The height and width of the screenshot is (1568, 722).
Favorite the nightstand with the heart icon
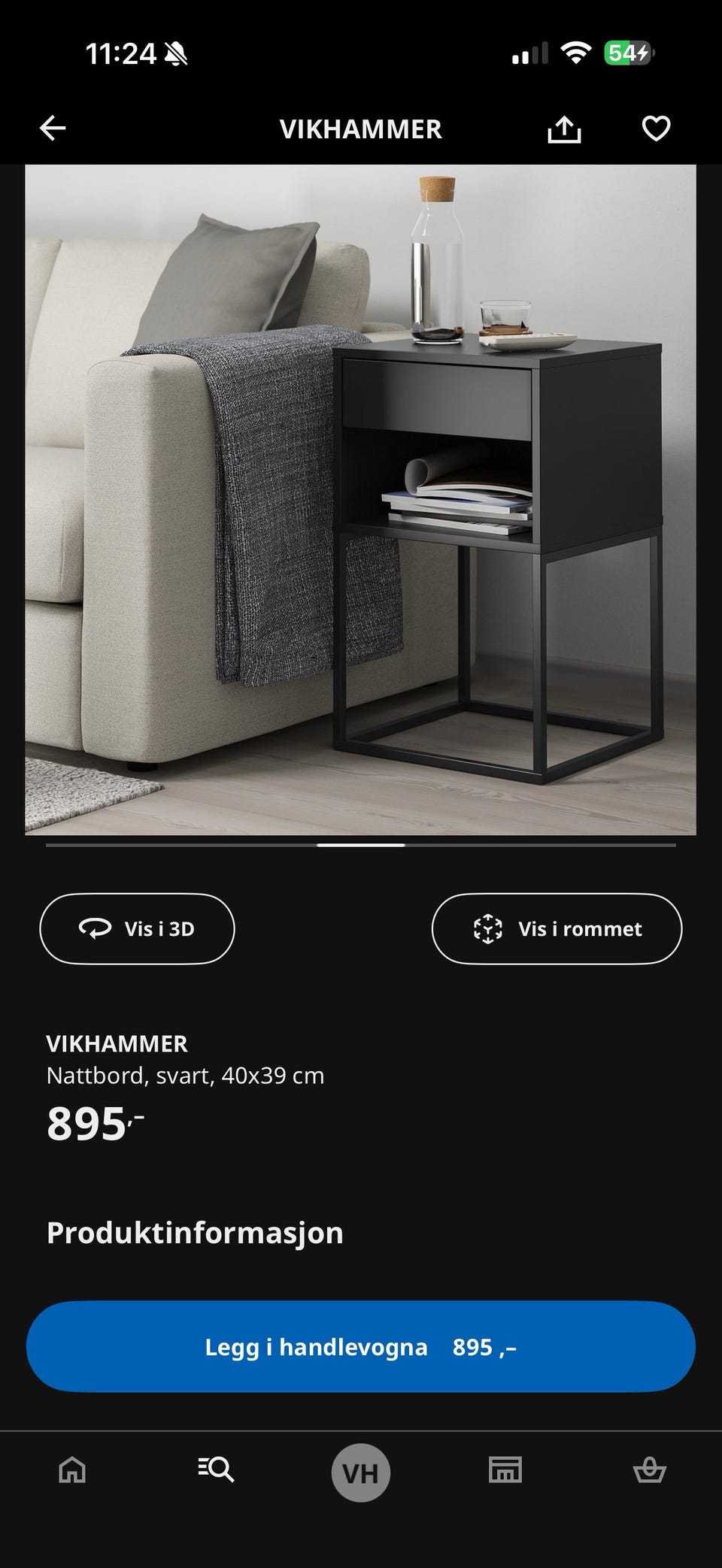[x=655, y=128]
